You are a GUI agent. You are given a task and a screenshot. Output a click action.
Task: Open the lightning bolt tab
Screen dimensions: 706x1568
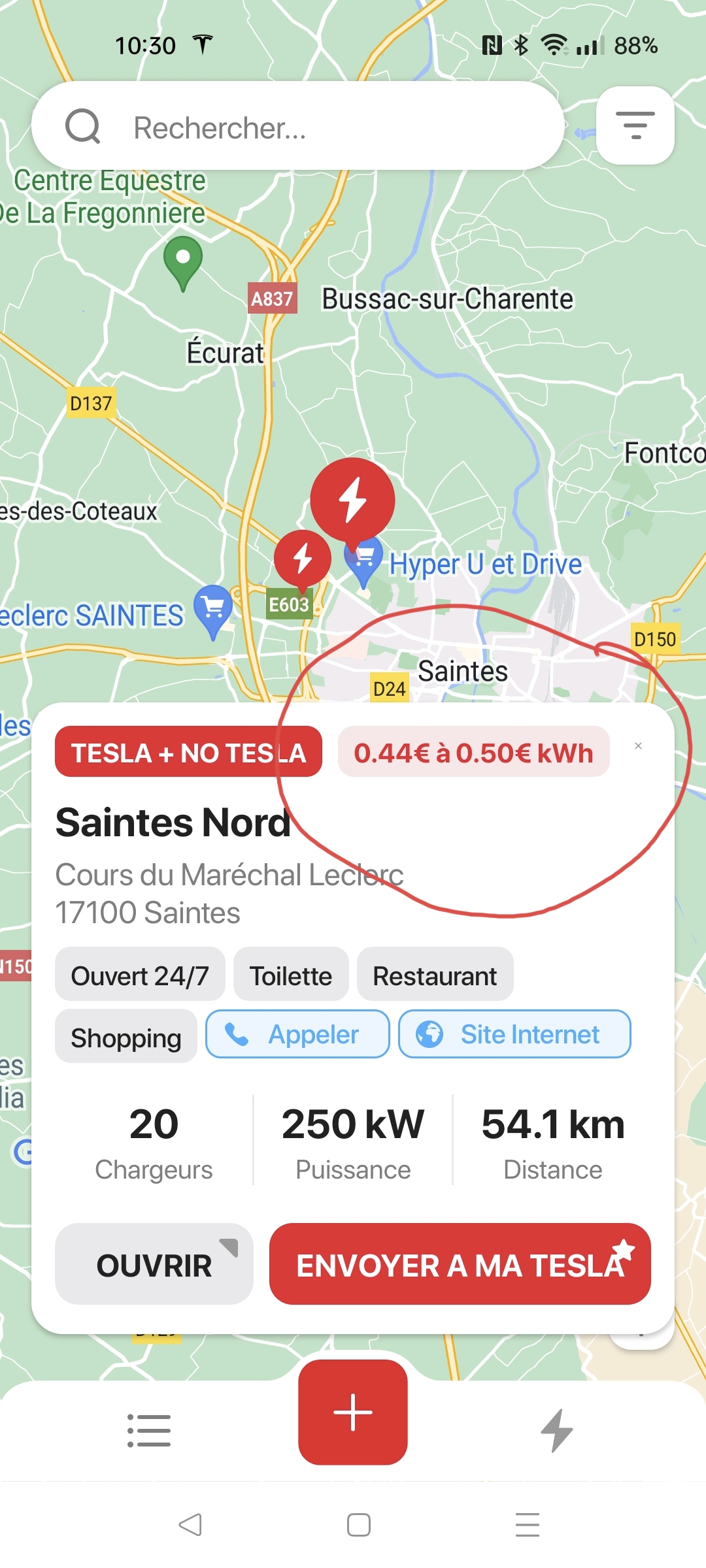[x=557, y=1430]
